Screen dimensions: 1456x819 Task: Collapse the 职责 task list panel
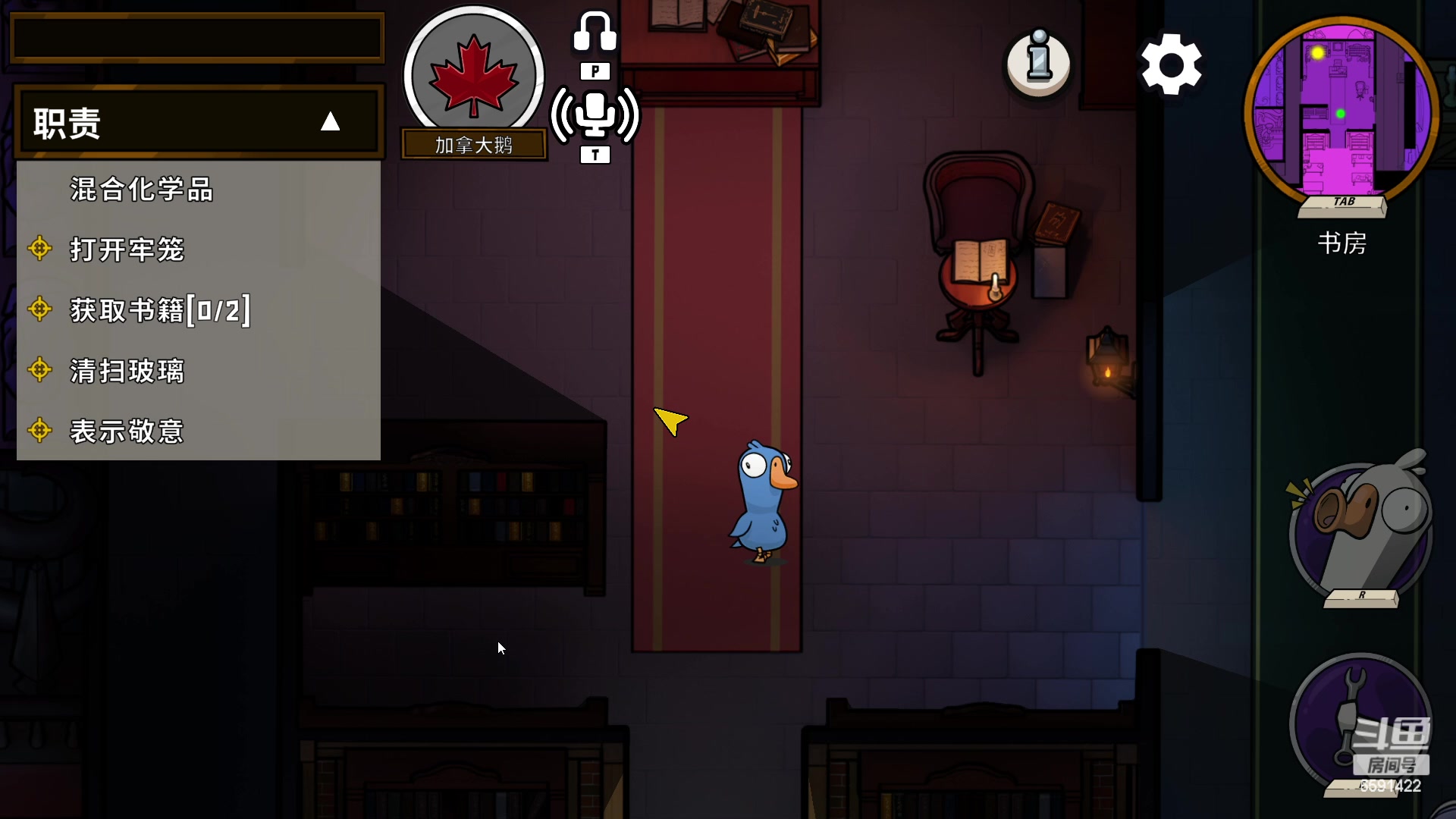(x=330, y=122)
